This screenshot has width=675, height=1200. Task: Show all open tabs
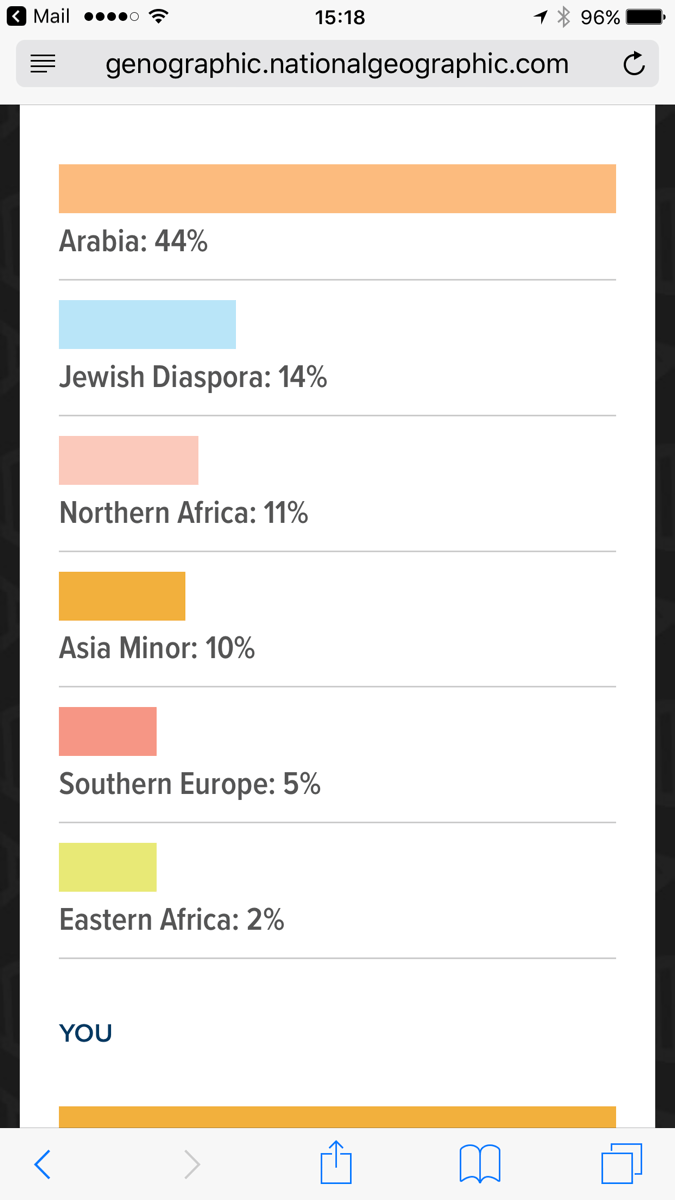(x=621, y=1164)
